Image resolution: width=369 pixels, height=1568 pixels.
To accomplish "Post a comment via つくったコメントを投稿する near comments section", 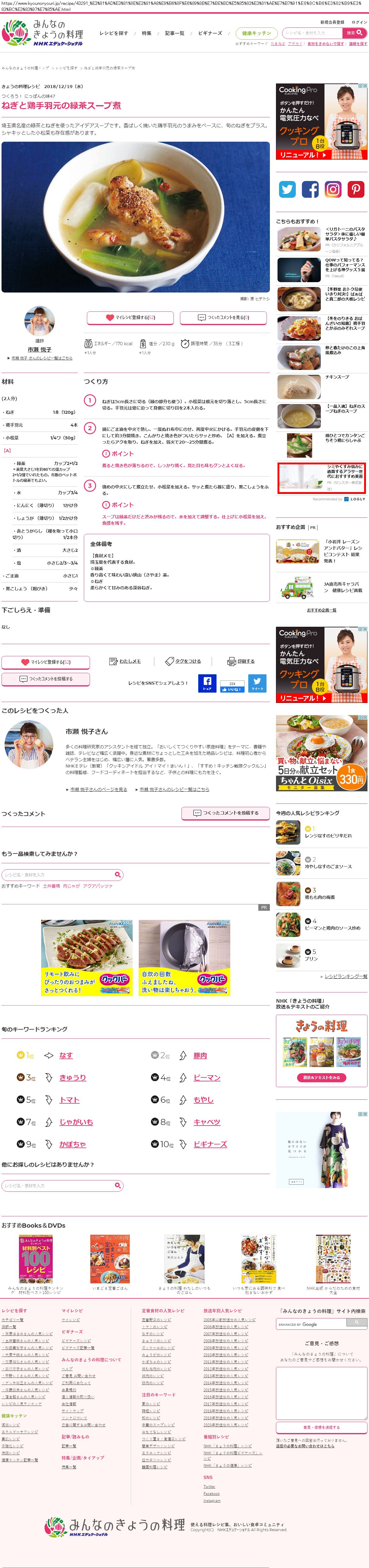I will 225,813.
